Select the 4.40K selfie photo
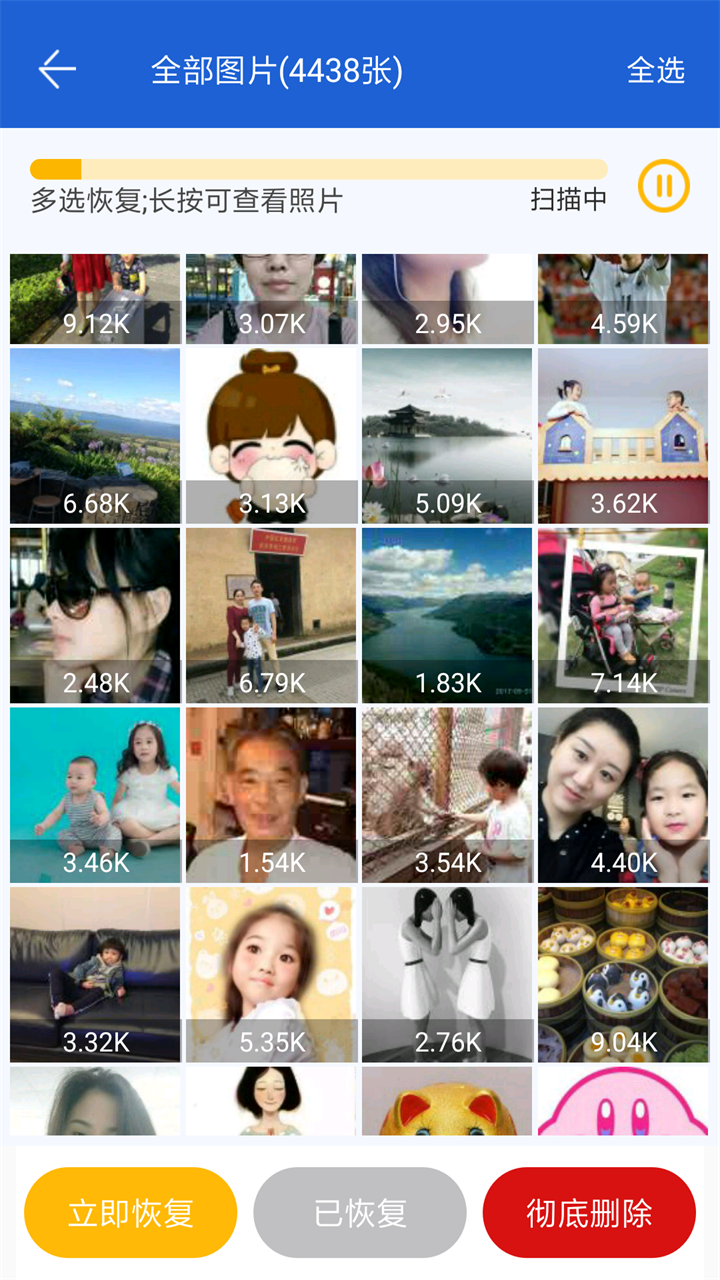Viewport: 720px width, 1280px height. tap(623, 794)
